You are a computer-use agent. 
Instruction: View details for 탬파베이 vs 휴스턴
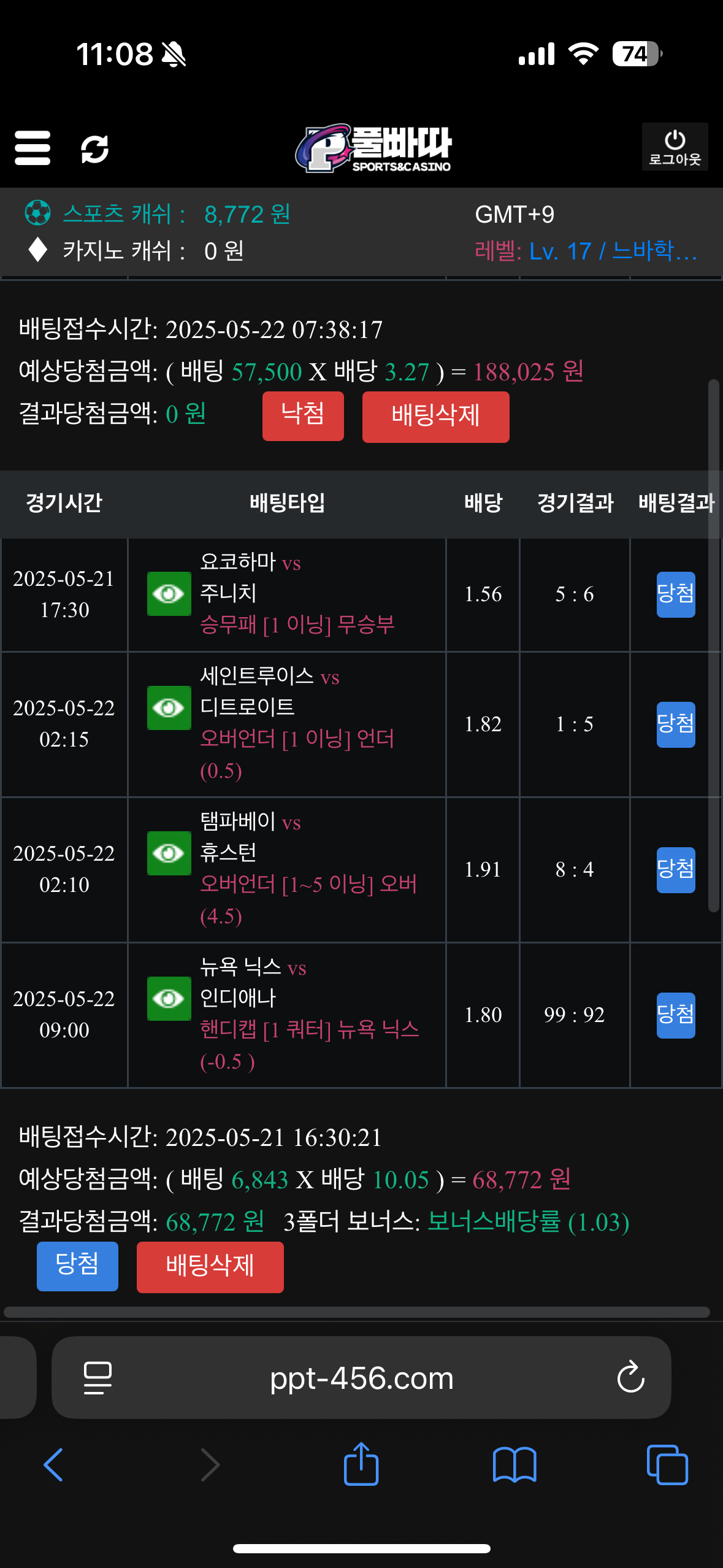coord(169,853)
